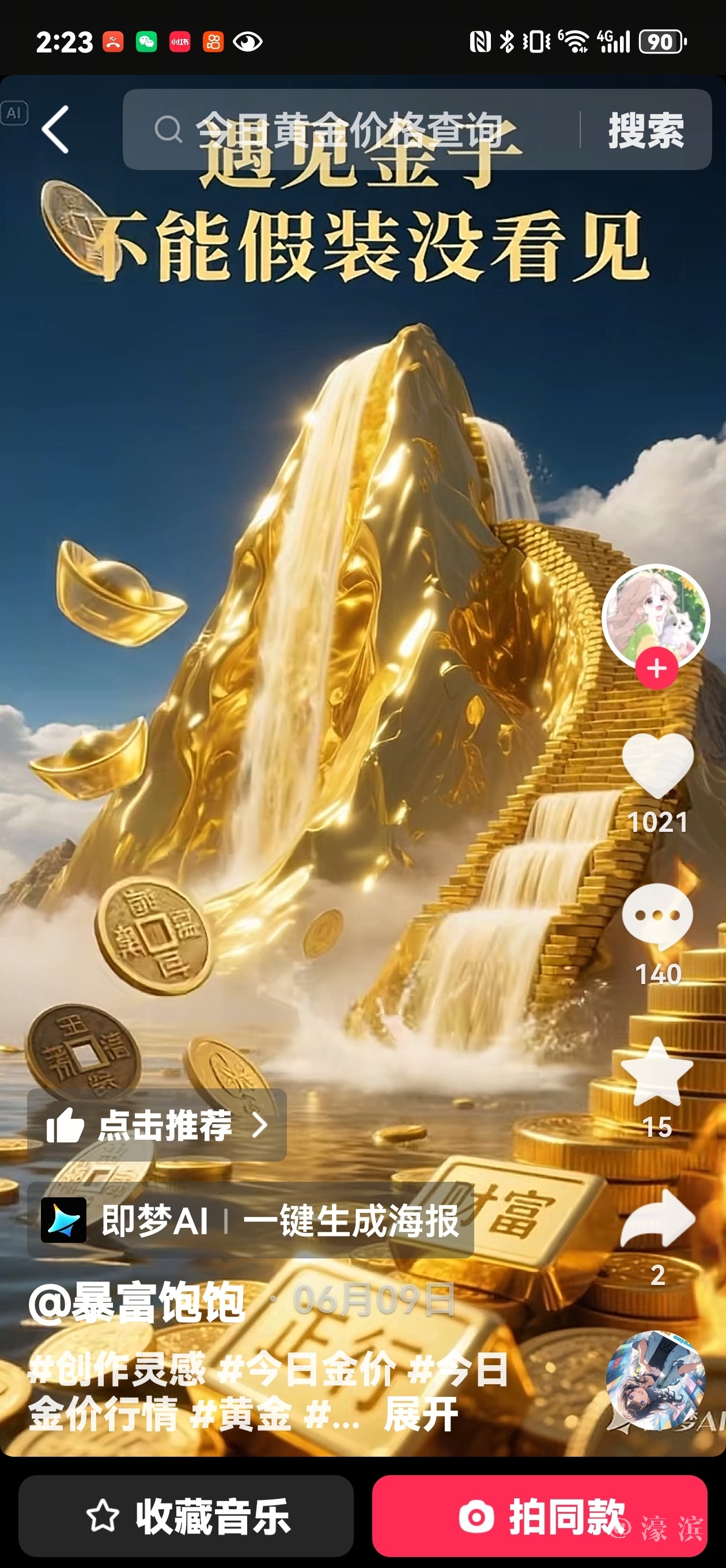Expand the caption with 展开

[x=421, y=1415]
